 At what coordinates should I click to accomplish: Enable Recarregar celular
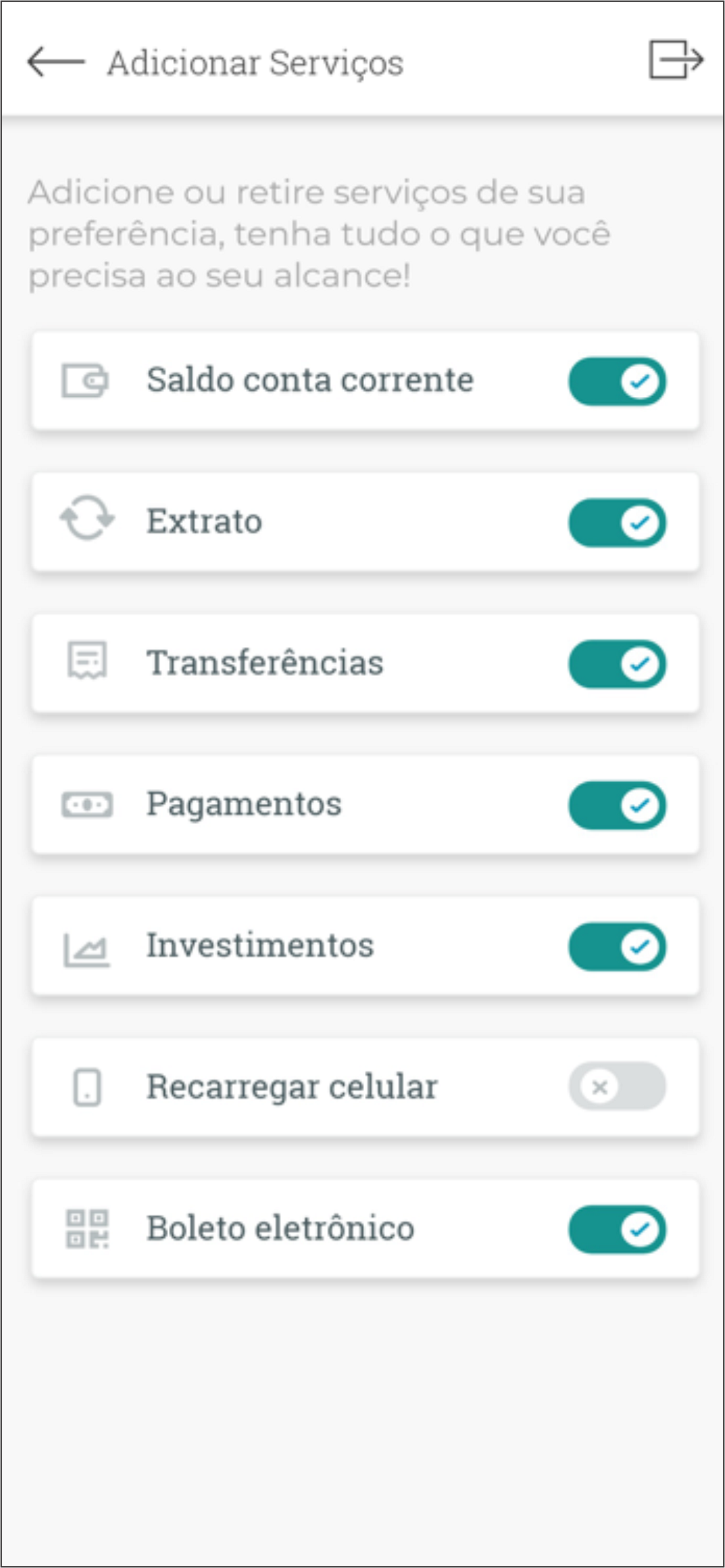[617, 1087]
